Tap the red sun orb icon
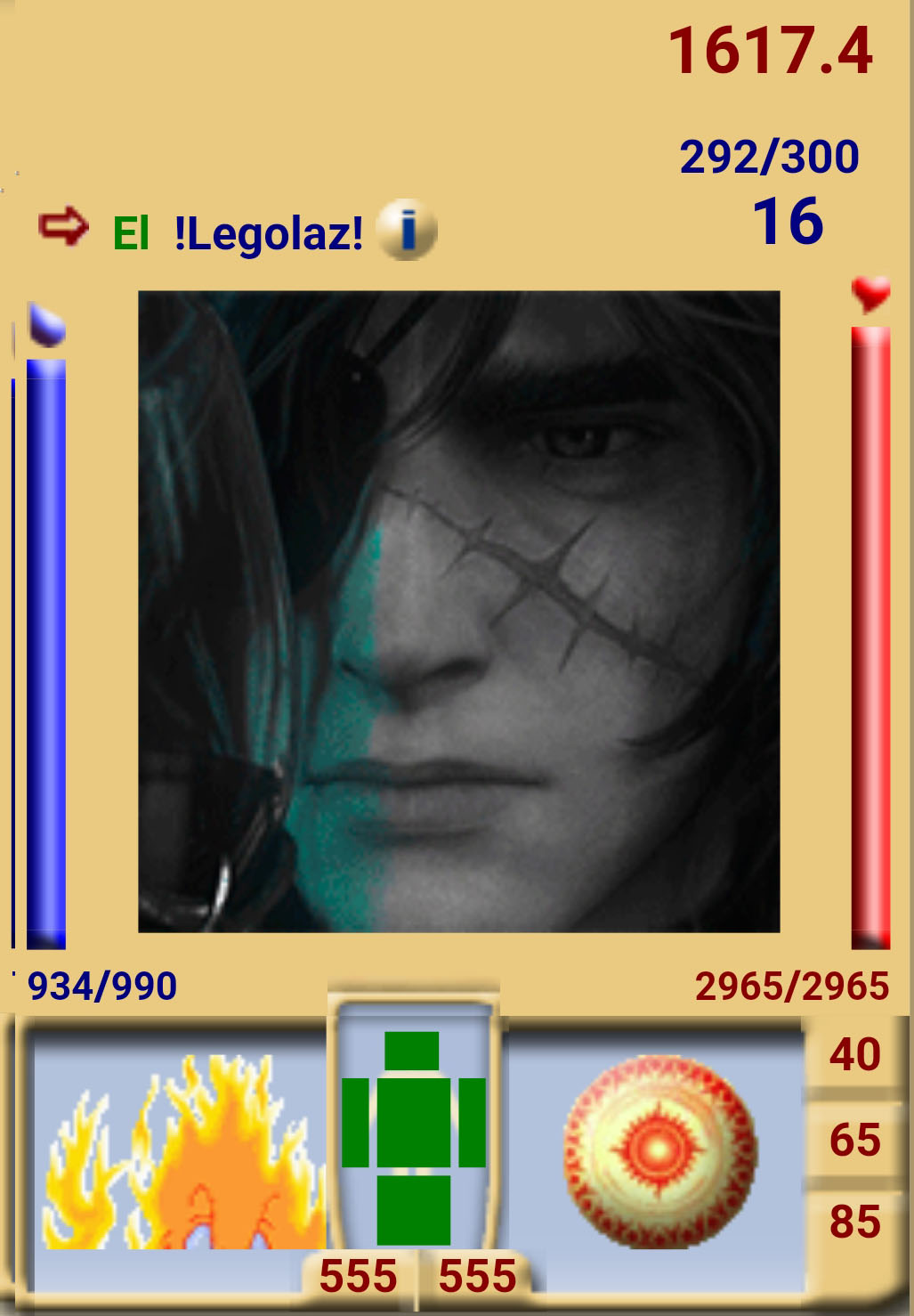 click(x=659, y=1150)
